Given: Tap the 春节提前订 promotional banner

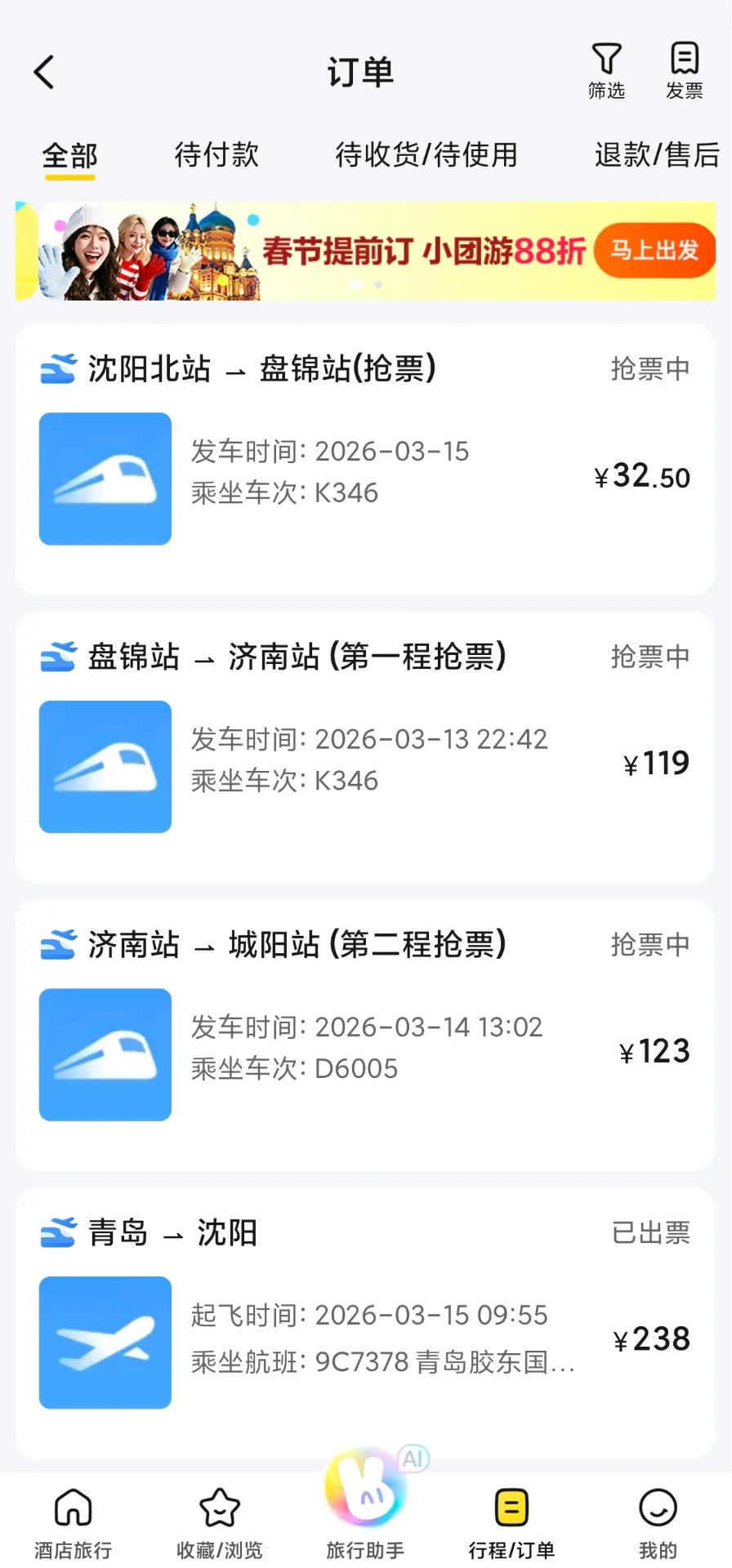Looking at the screenshot, I should point(364,251).
